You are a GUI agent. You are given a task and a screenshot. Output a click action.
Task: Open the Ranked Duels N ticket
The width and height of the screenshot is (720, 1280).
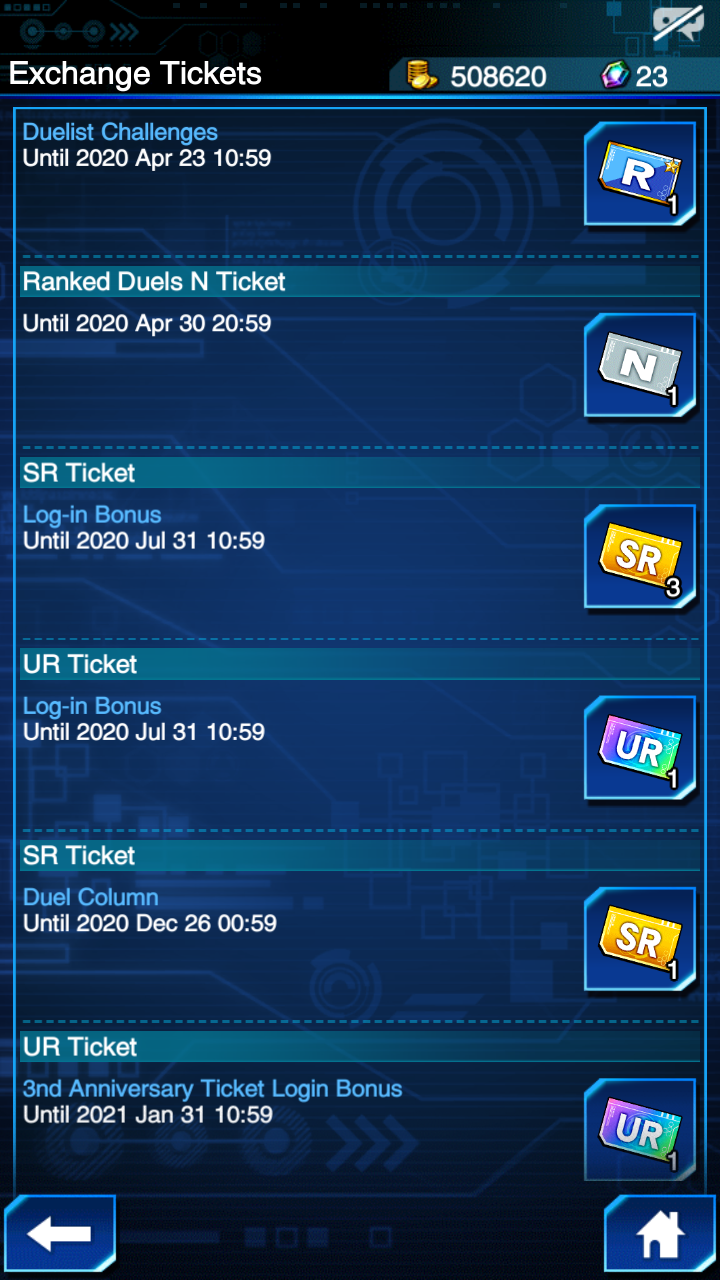tap(640, 365)
